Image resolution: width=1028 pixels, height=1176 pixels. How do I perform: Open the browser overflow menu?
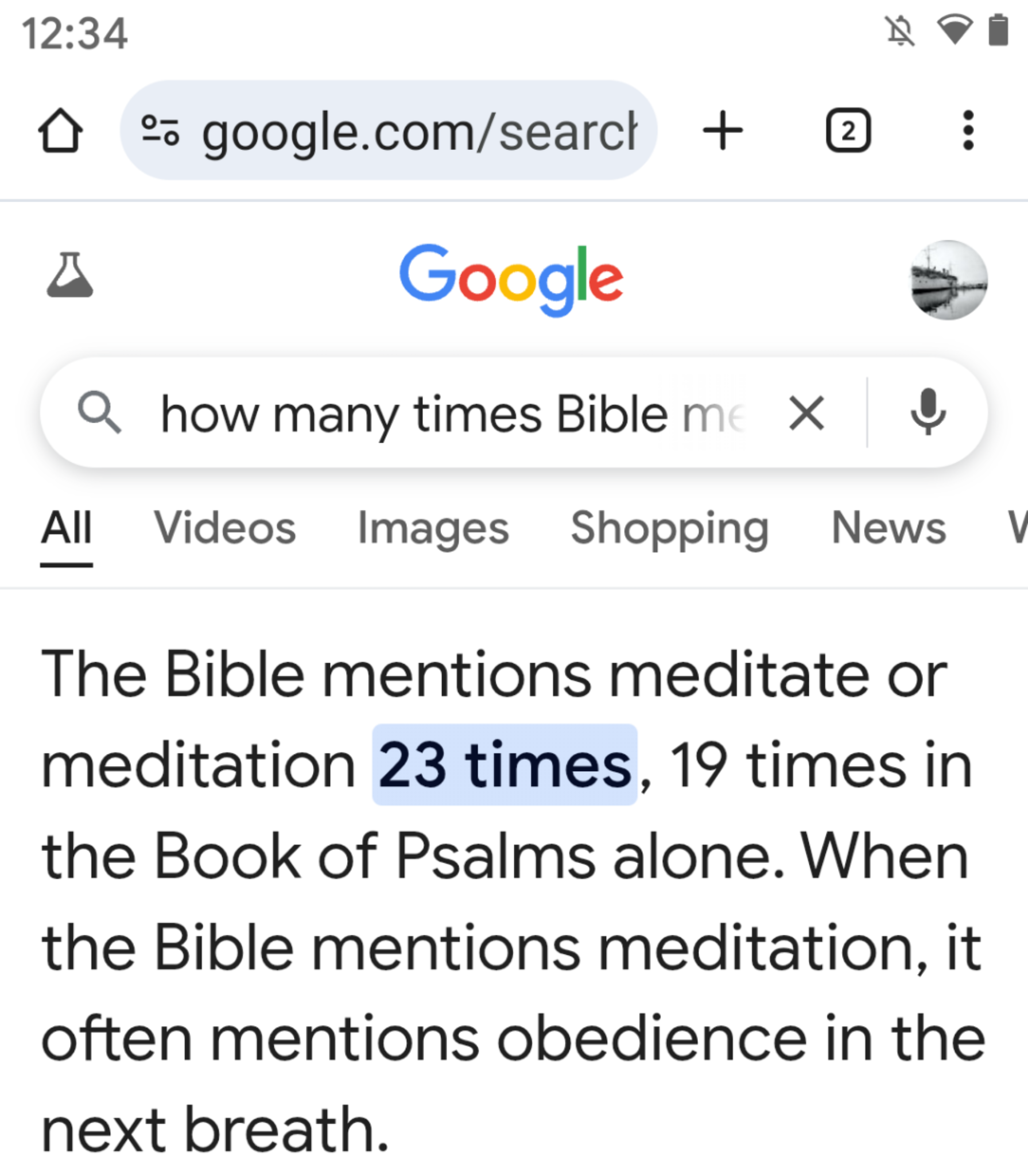click(x=968, y=131)
